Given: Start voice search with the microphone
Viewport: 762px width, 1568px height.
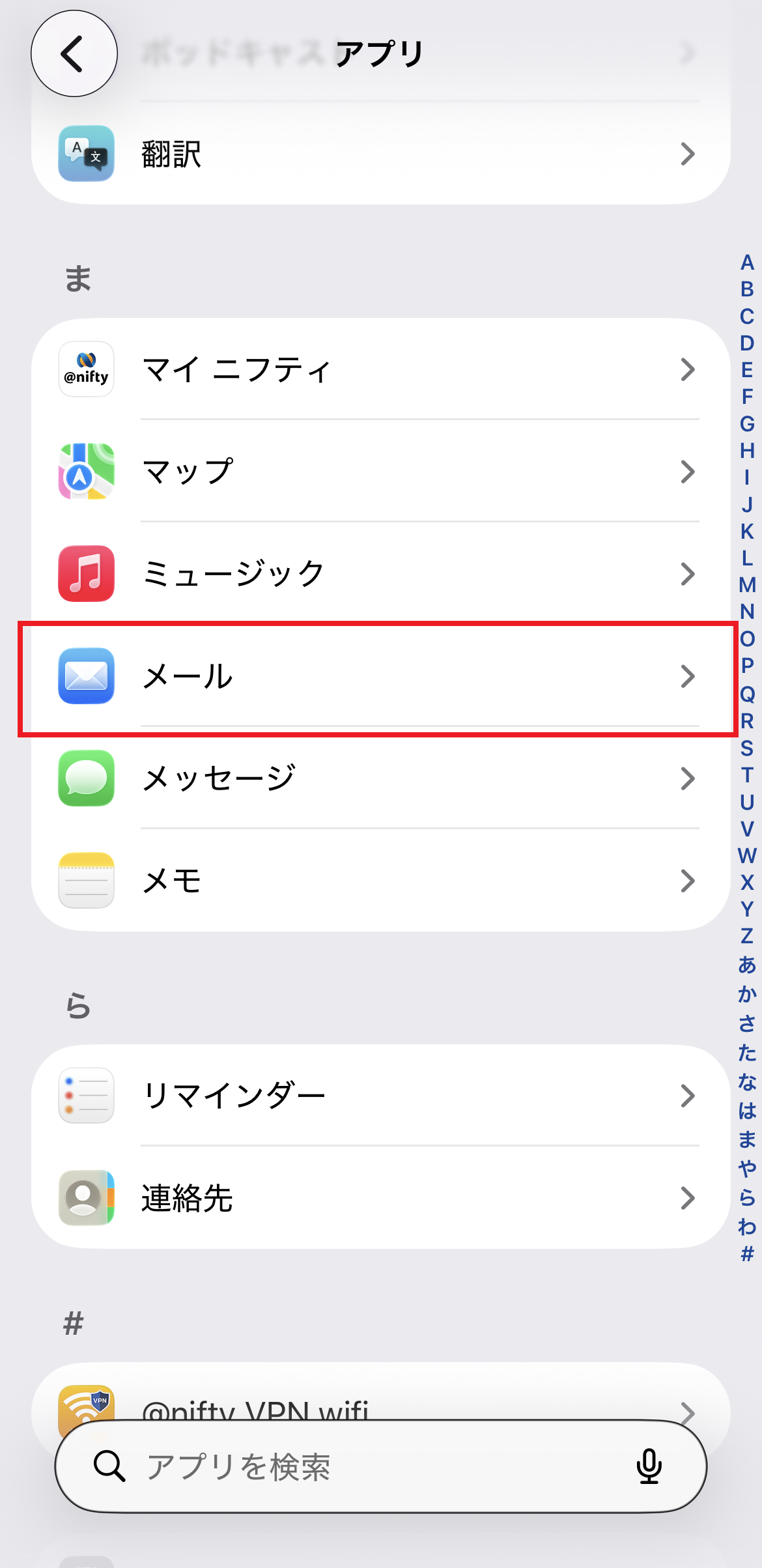Looking at the screenshot, I should 649,1466.
